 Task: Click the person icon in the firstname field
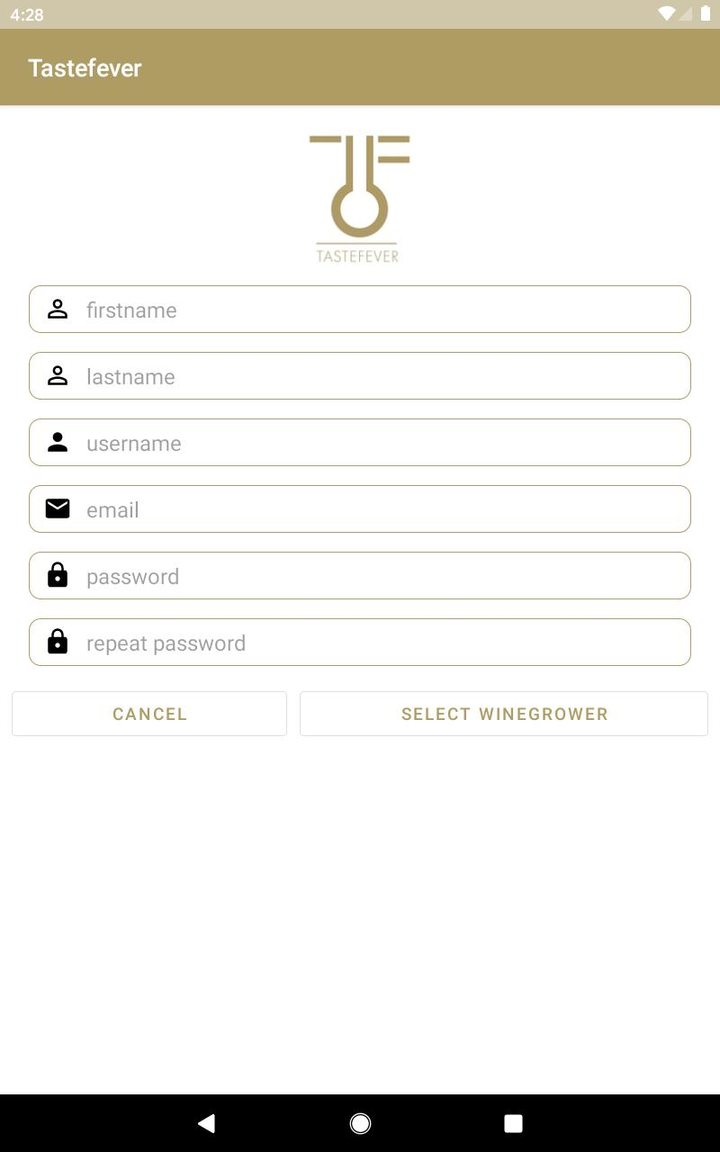coord(57,309)
